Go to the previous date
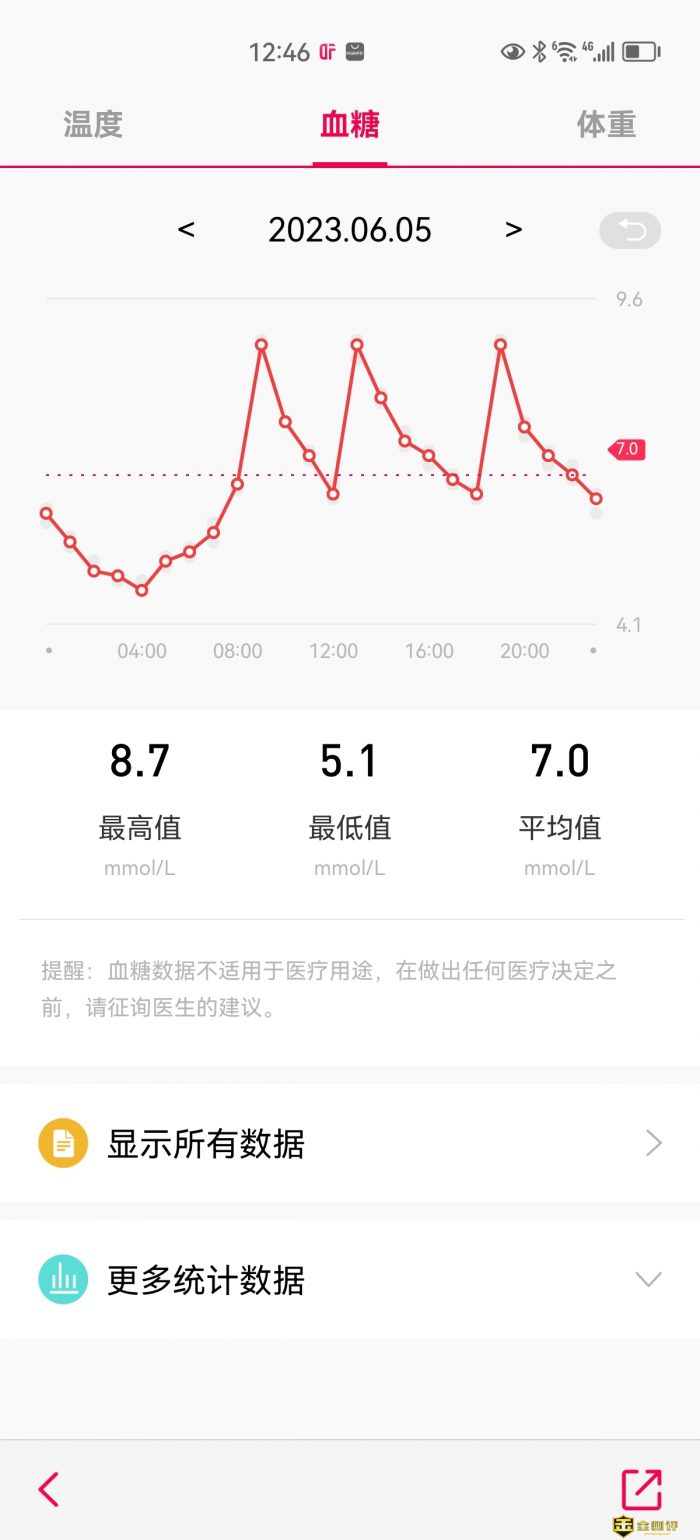The height and width of the screenshot is (1540, 700). click(x=186, y=230)
